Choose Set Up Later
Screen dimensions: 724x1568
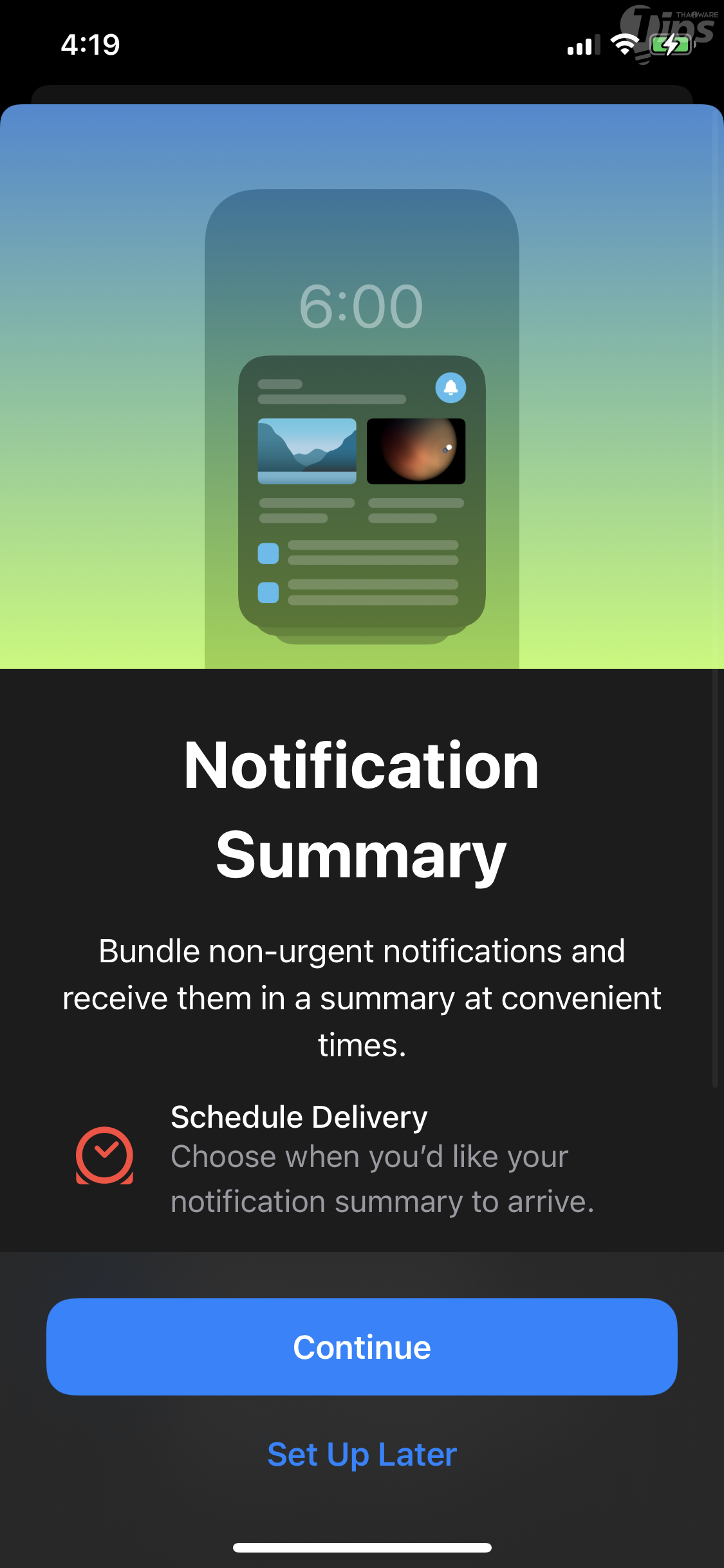[362, 1455]
